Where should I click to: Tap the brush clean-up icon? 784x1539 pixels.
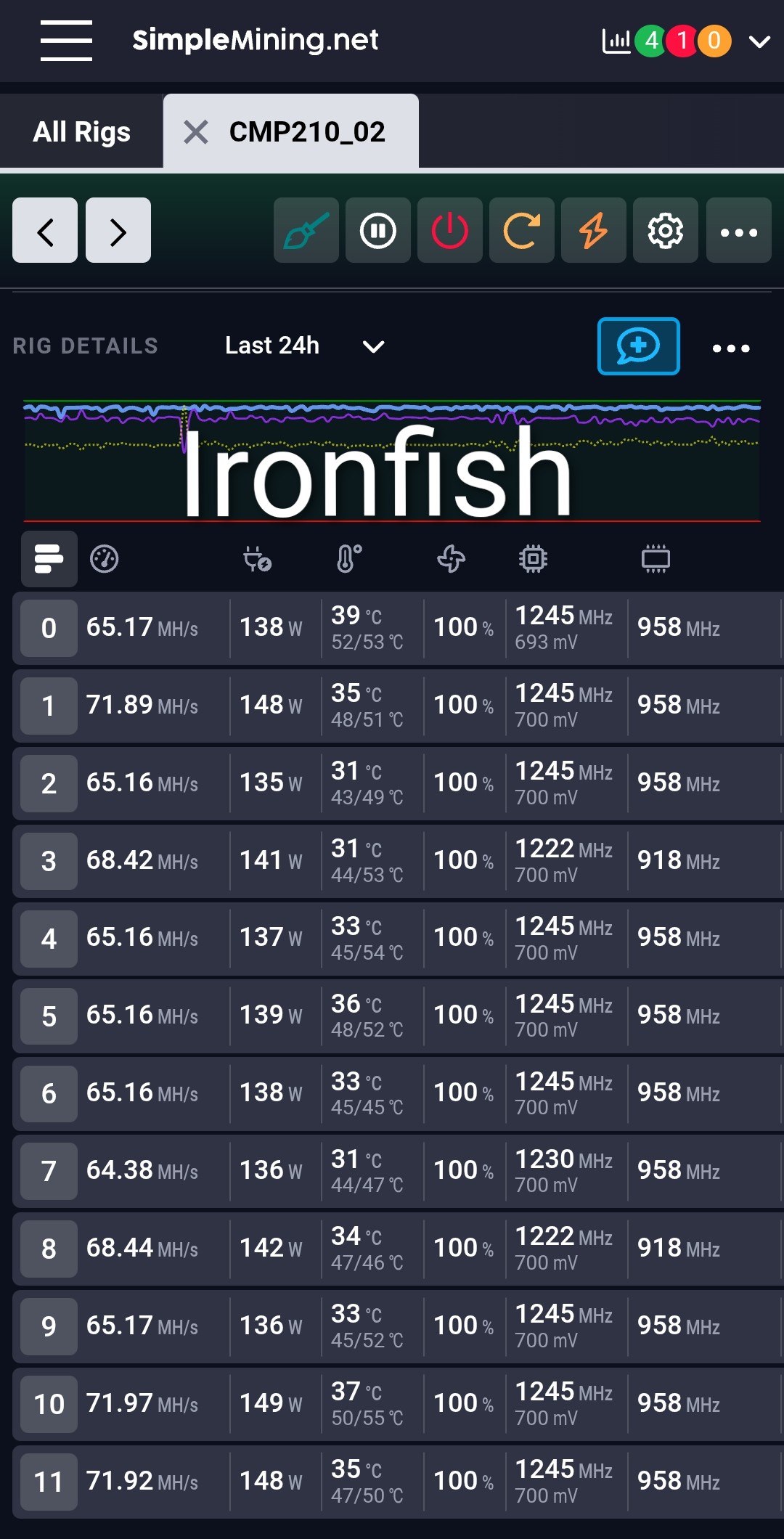pos(306,231)
